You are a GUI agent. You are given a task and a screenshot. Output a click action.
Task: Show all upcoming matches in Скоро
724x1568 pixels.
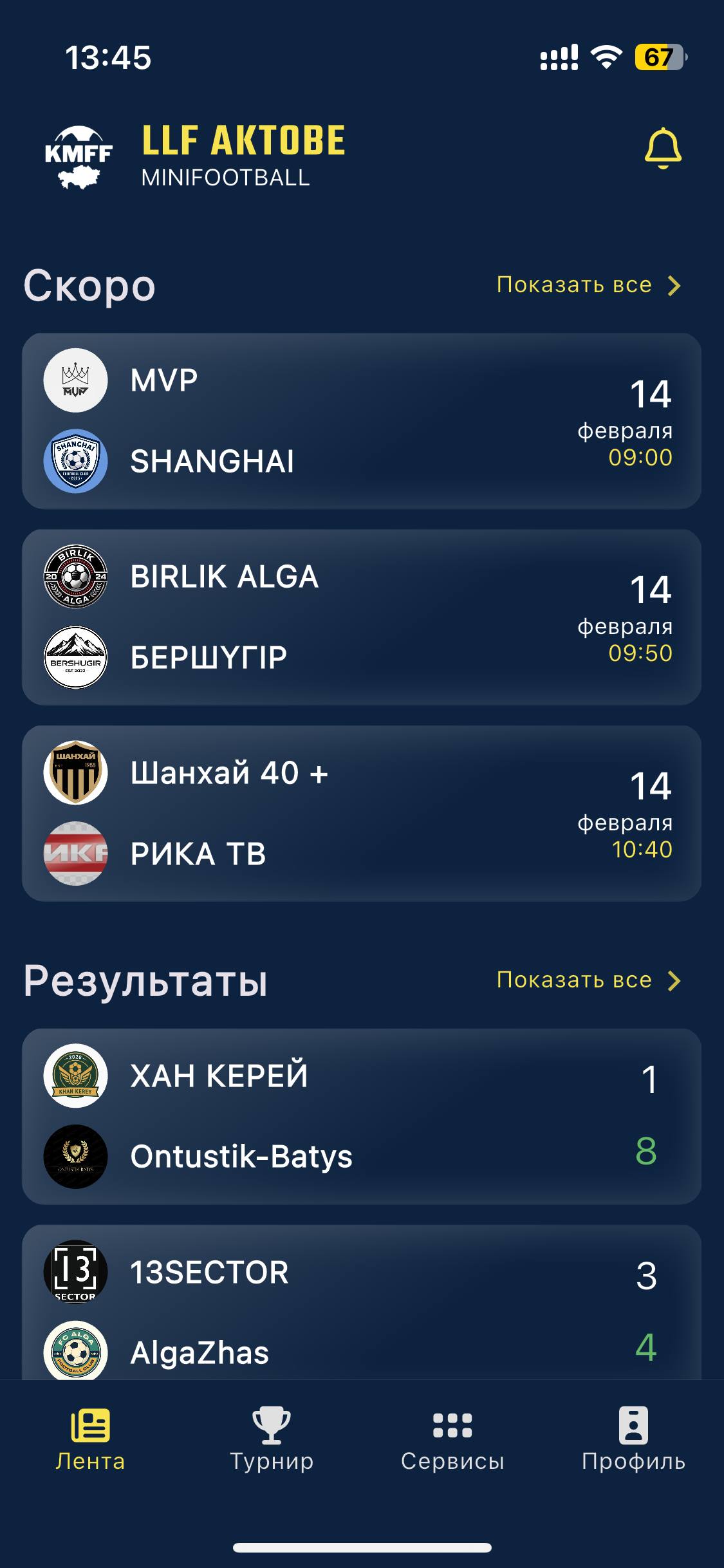click(588, 285)
